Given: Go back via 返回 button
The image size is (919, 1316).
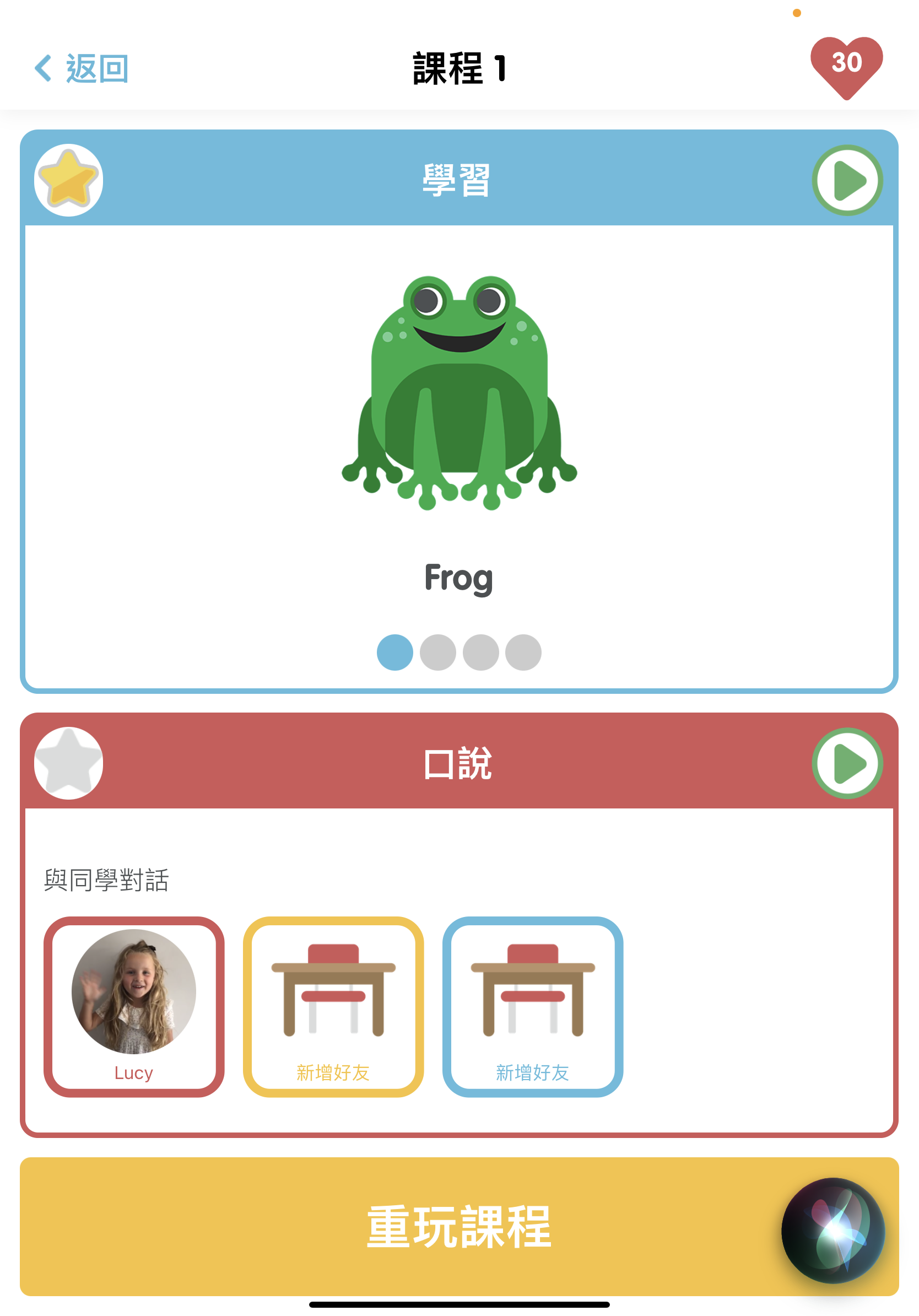Looking at the screenshot, I should point(82,69).
